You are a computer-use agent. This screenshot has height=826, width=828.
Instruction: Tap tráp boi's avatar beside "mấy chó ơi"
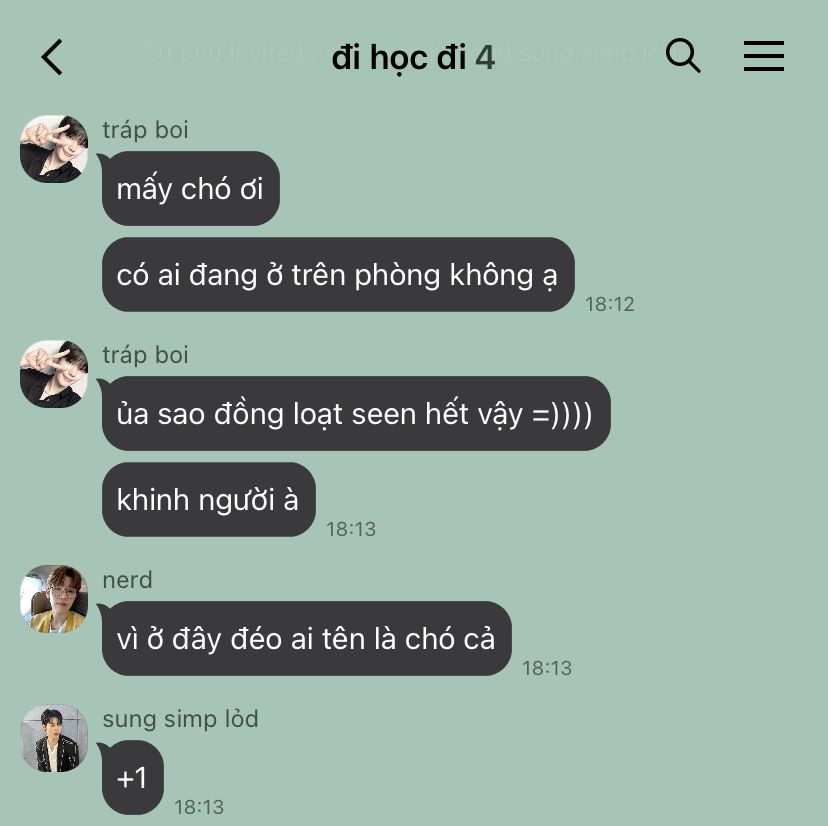coord(54,149)
